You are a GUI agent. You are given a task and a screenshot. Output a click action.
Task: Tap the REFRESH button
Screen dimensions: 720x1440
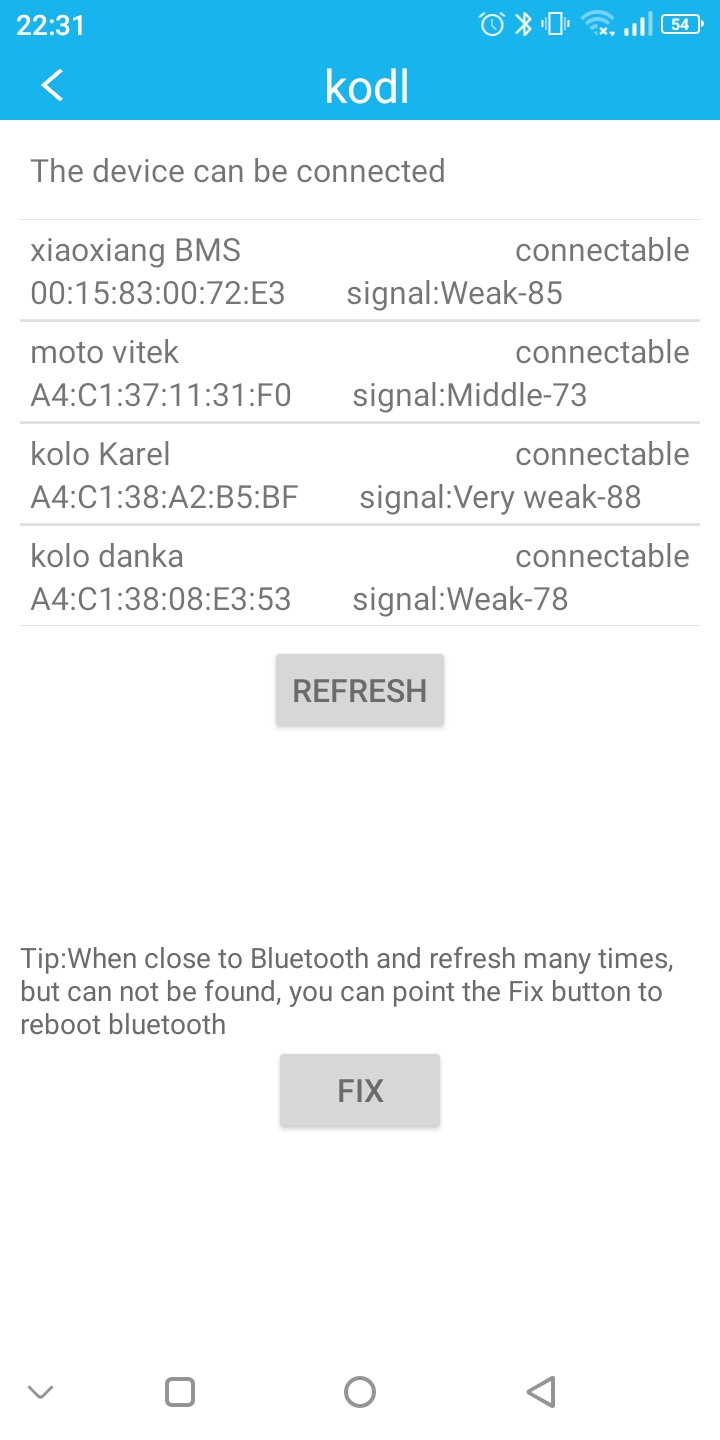[360, 690]
